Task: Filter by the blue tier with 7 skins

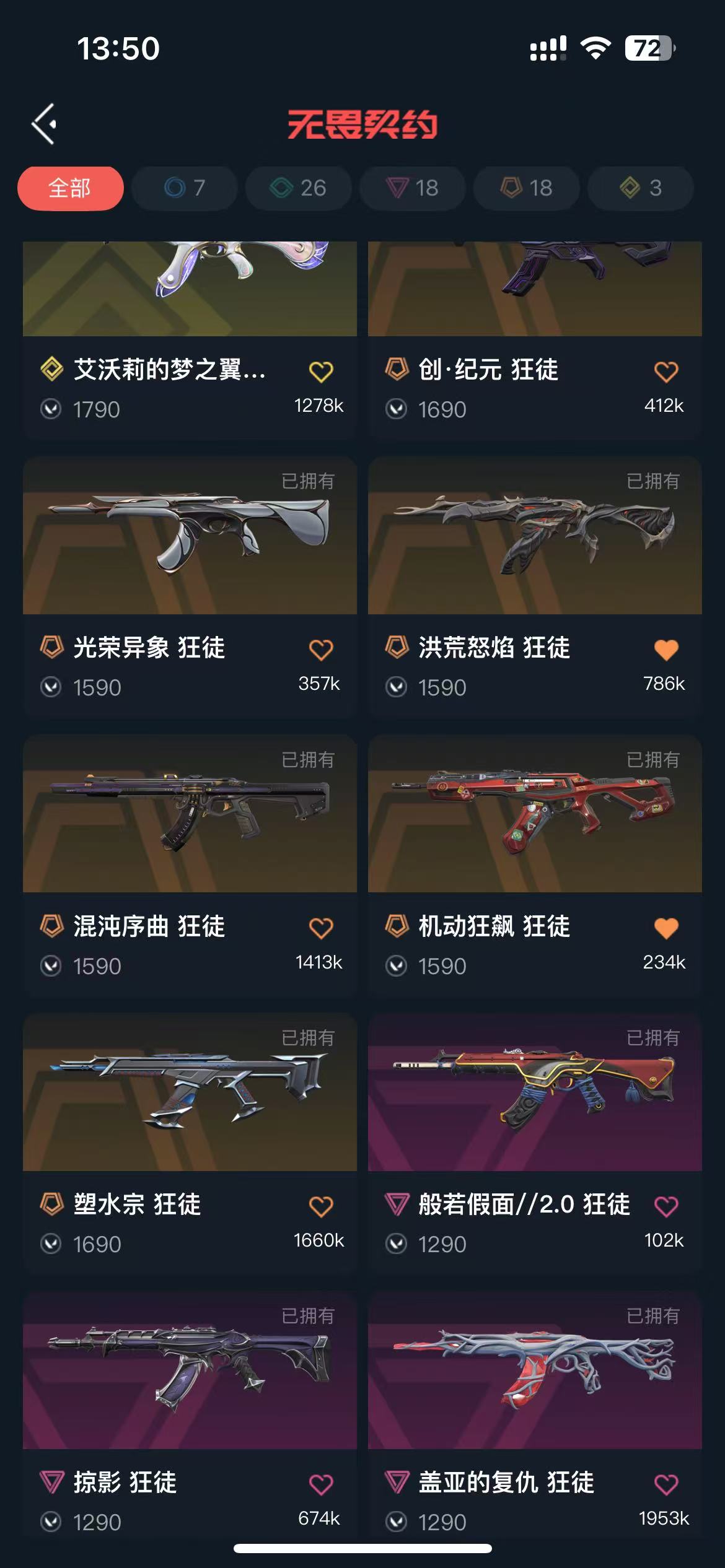Action: [x=185, y=188]
